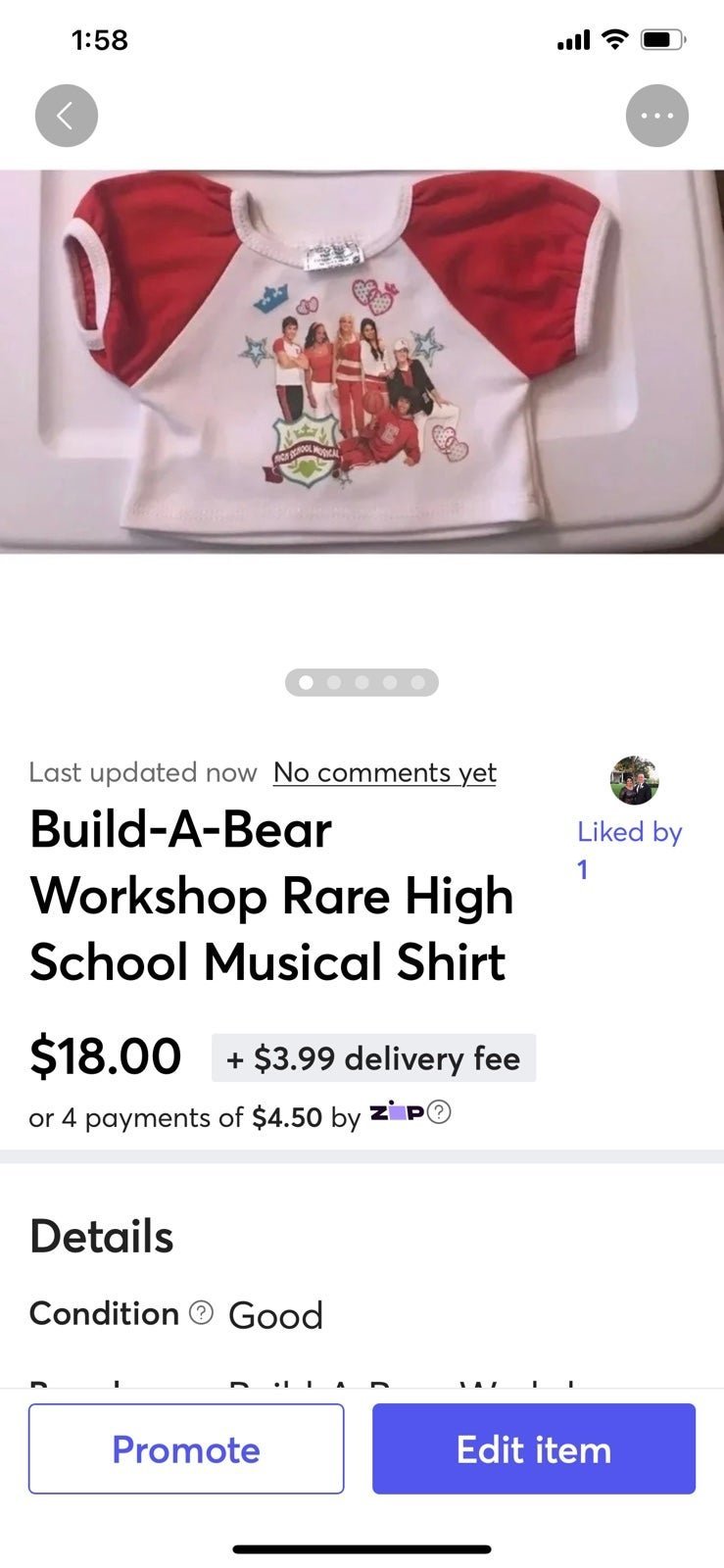The width and height of the screenshot is (724, 1568).
Task: Tap the Liked by 1 link
Action: coord(629,850)
